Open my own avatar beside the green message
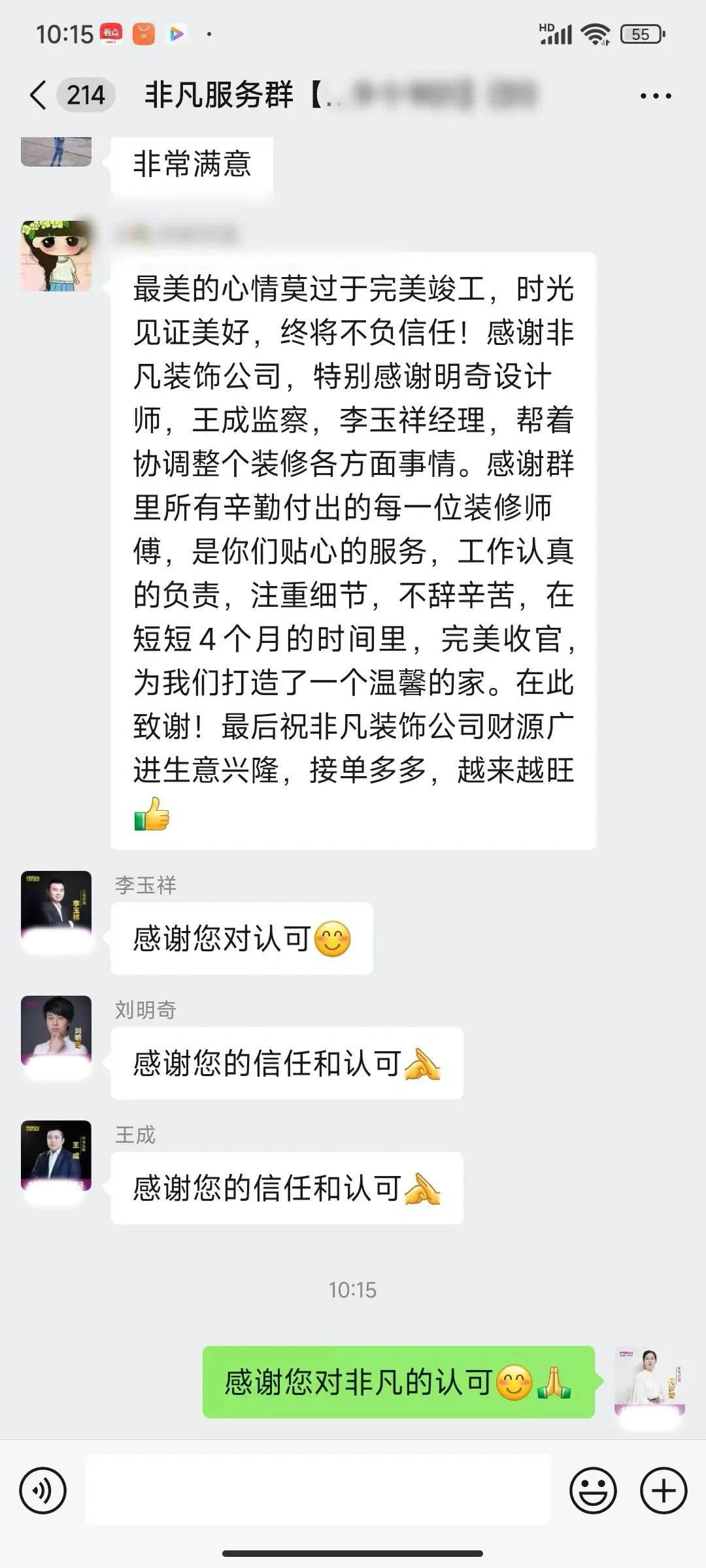This screenshot has height=1568, width=706. 649,1381
